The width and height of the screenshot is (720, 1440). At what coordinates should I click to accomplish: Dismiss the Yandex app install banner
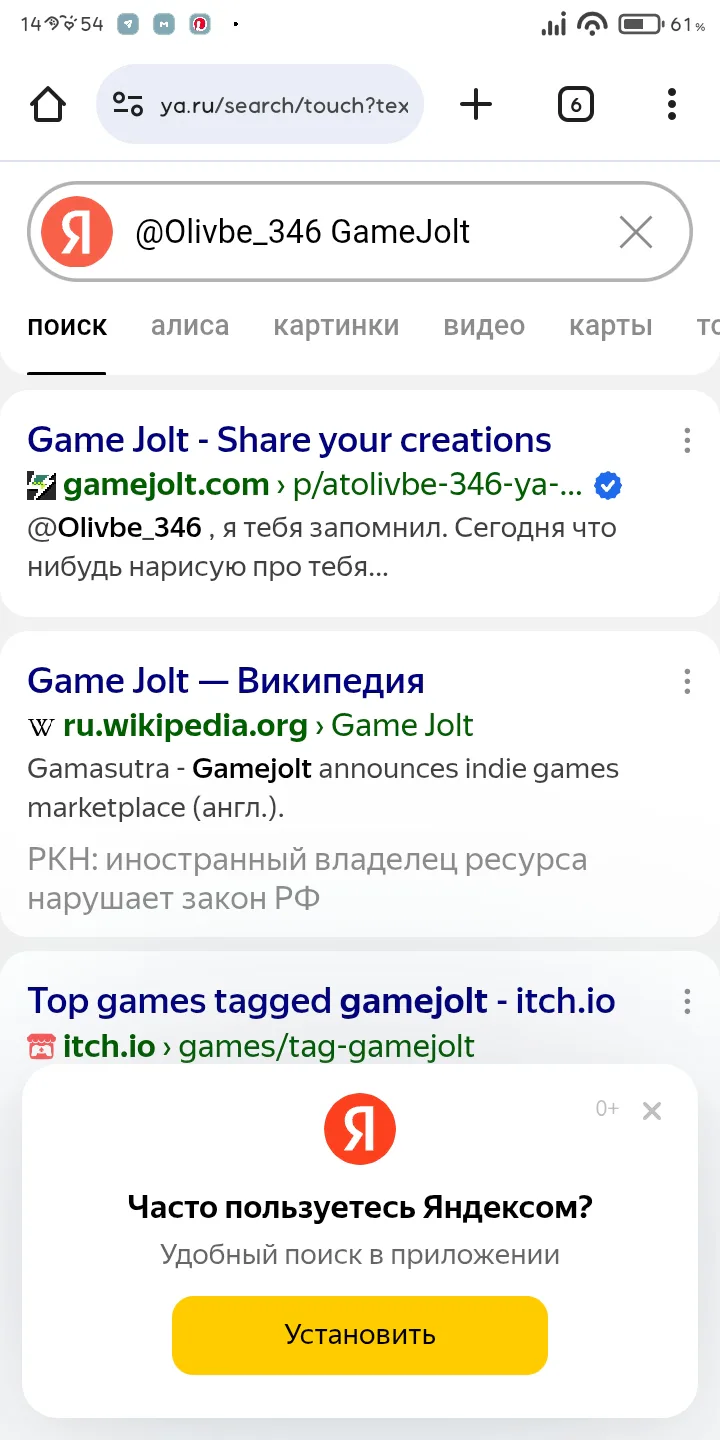tap(652, 1110)
